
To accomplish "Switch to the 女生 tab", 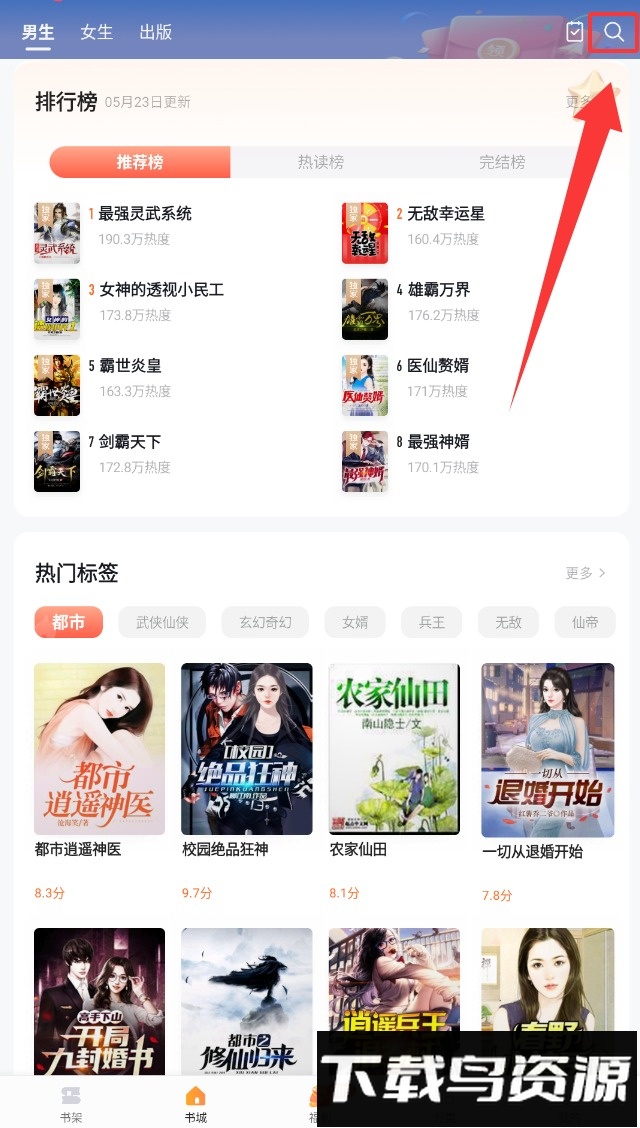I will pos(97,32).
